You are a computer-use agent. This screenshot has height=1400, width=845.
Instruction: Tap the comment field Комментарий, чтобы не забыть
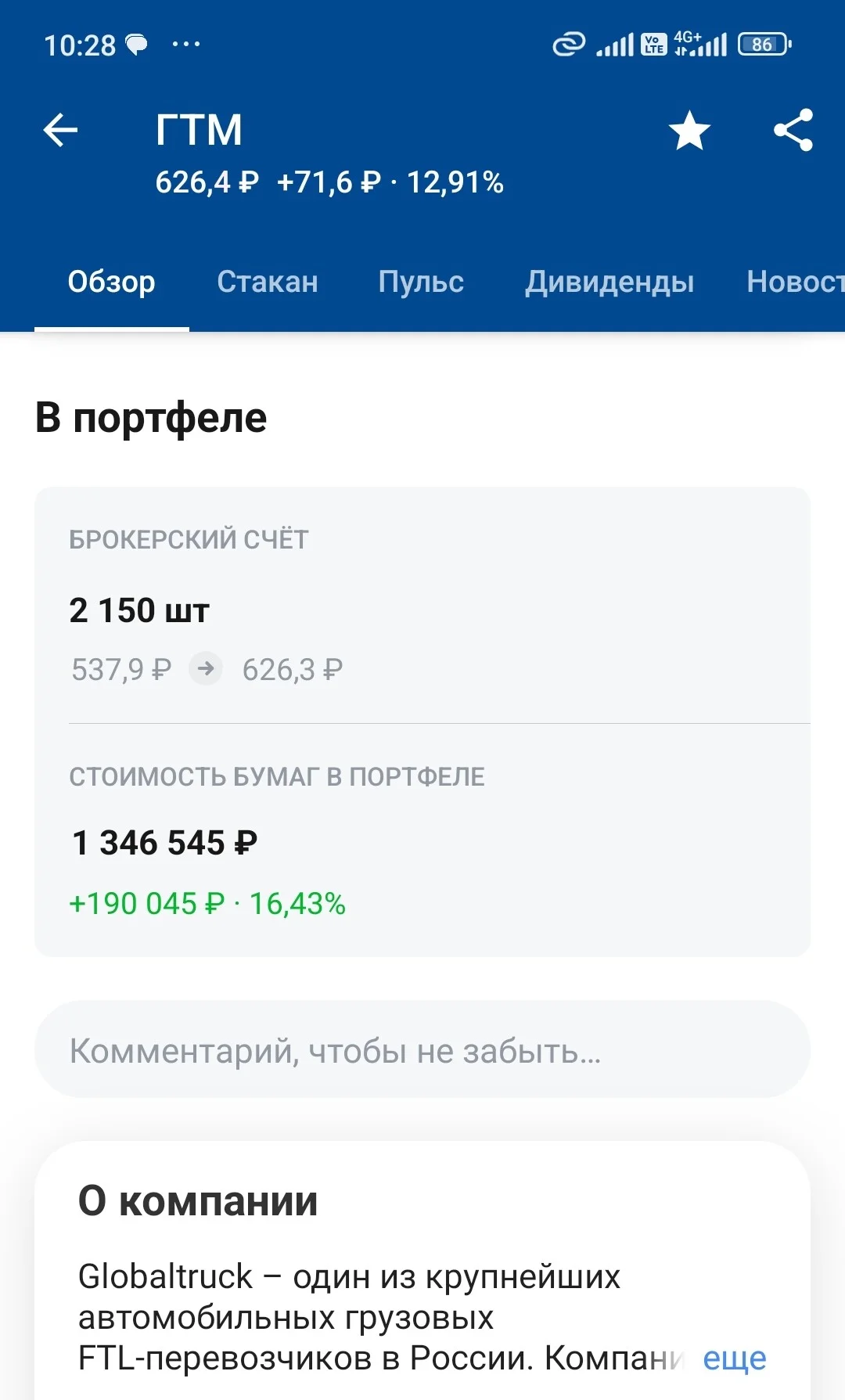pos(422,1049)
